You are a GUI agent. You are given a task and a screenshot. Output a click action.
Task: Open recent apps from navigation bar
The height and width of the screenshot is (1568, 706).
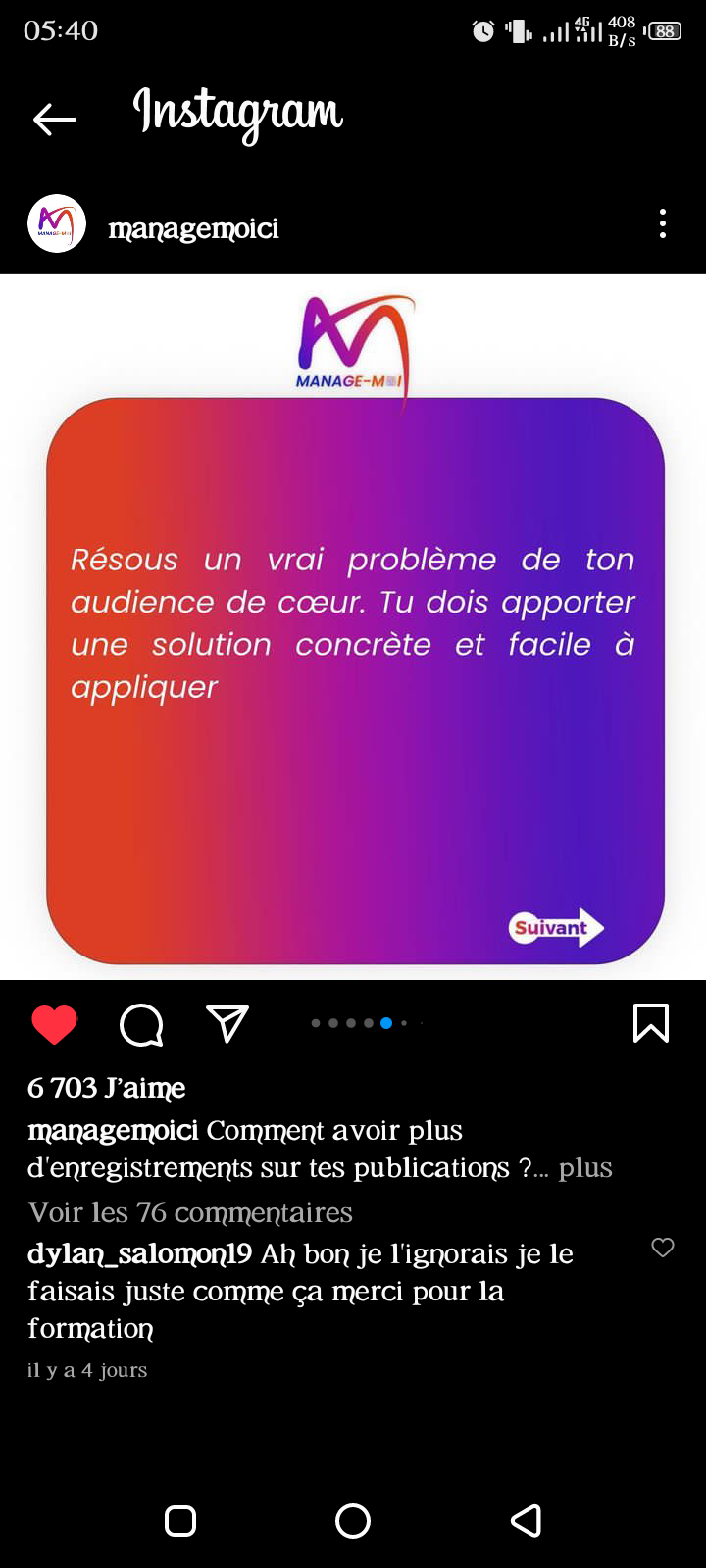tap(180, 1521)
